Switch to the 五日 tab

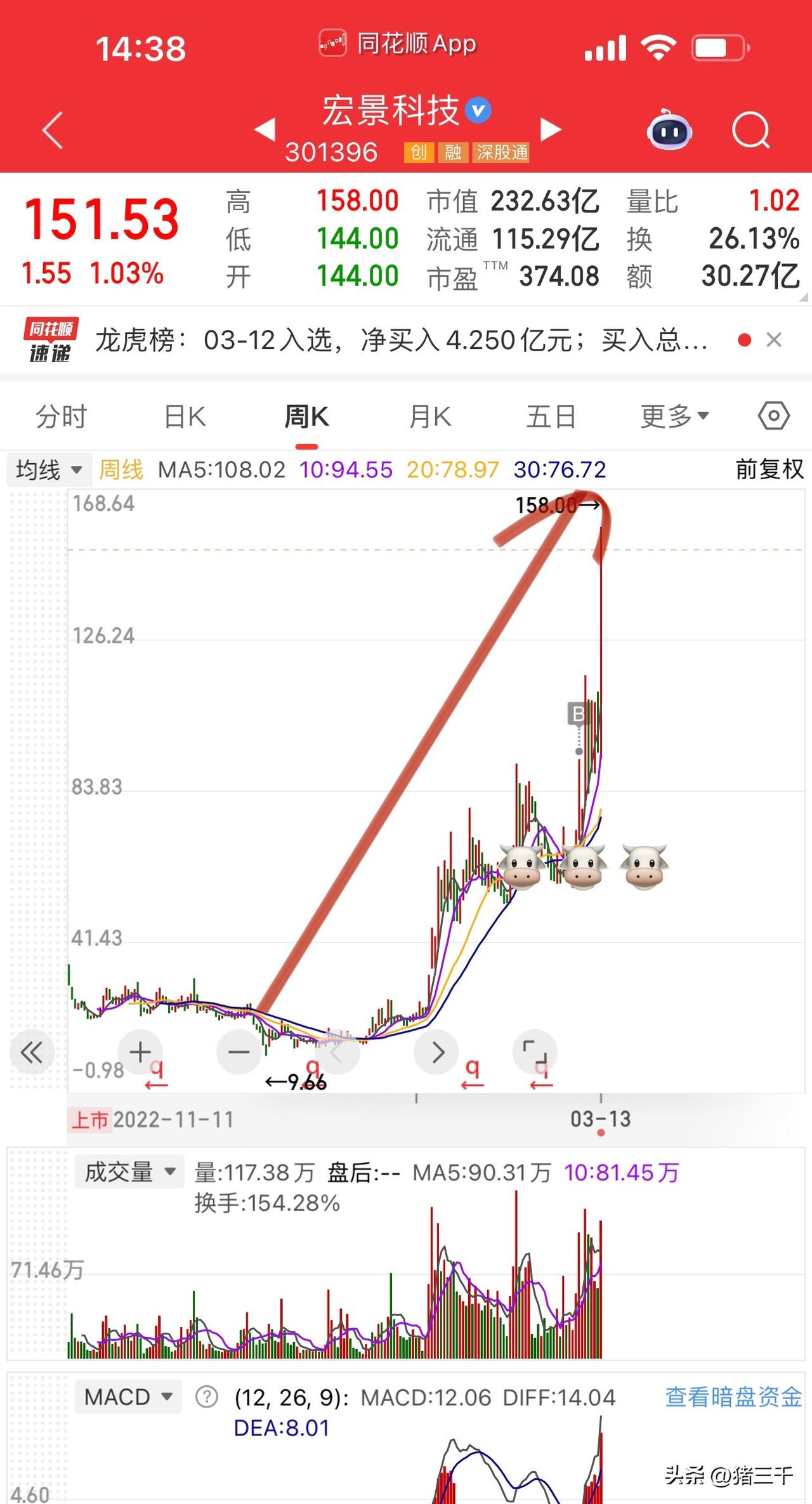click(x=551, y=416)
